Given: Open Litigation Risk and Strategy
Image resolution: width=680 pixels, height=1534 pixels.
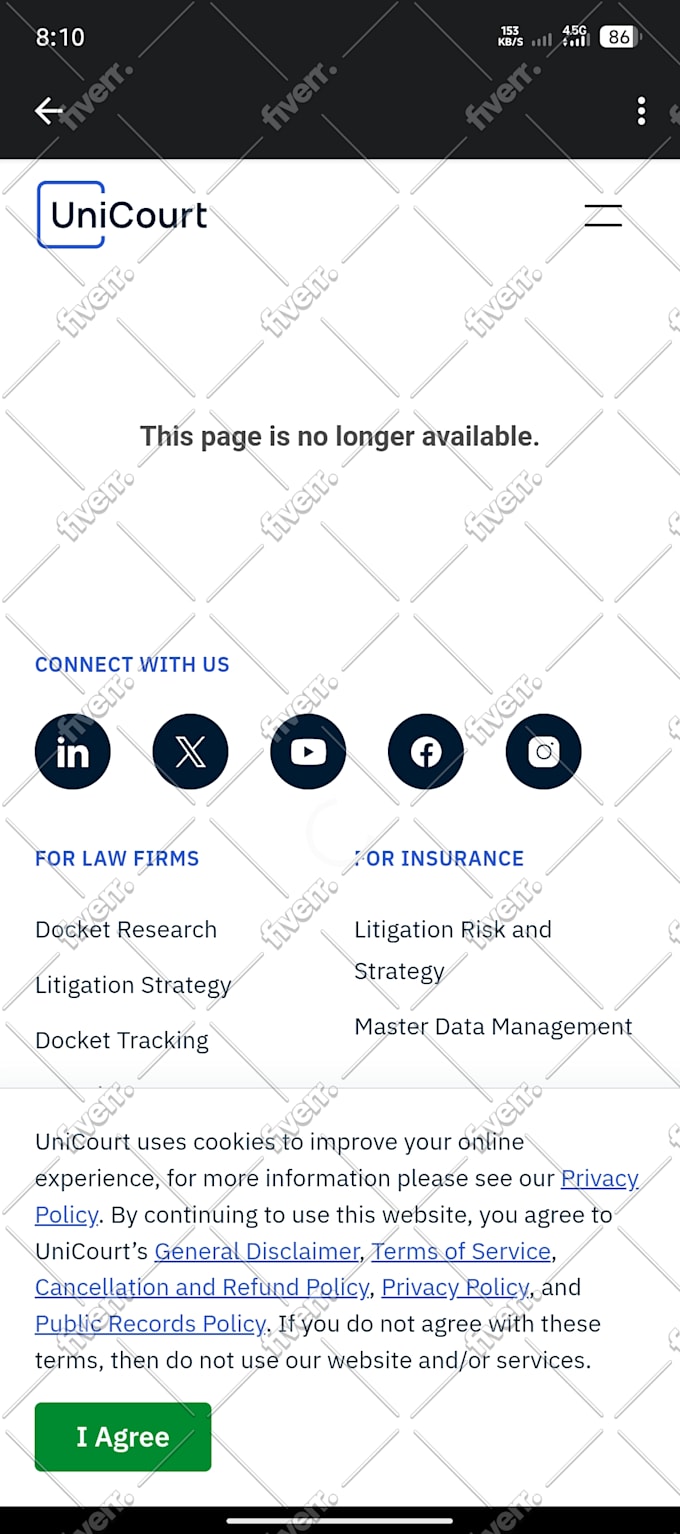Looking at the screenshot, I should point(453,951).
